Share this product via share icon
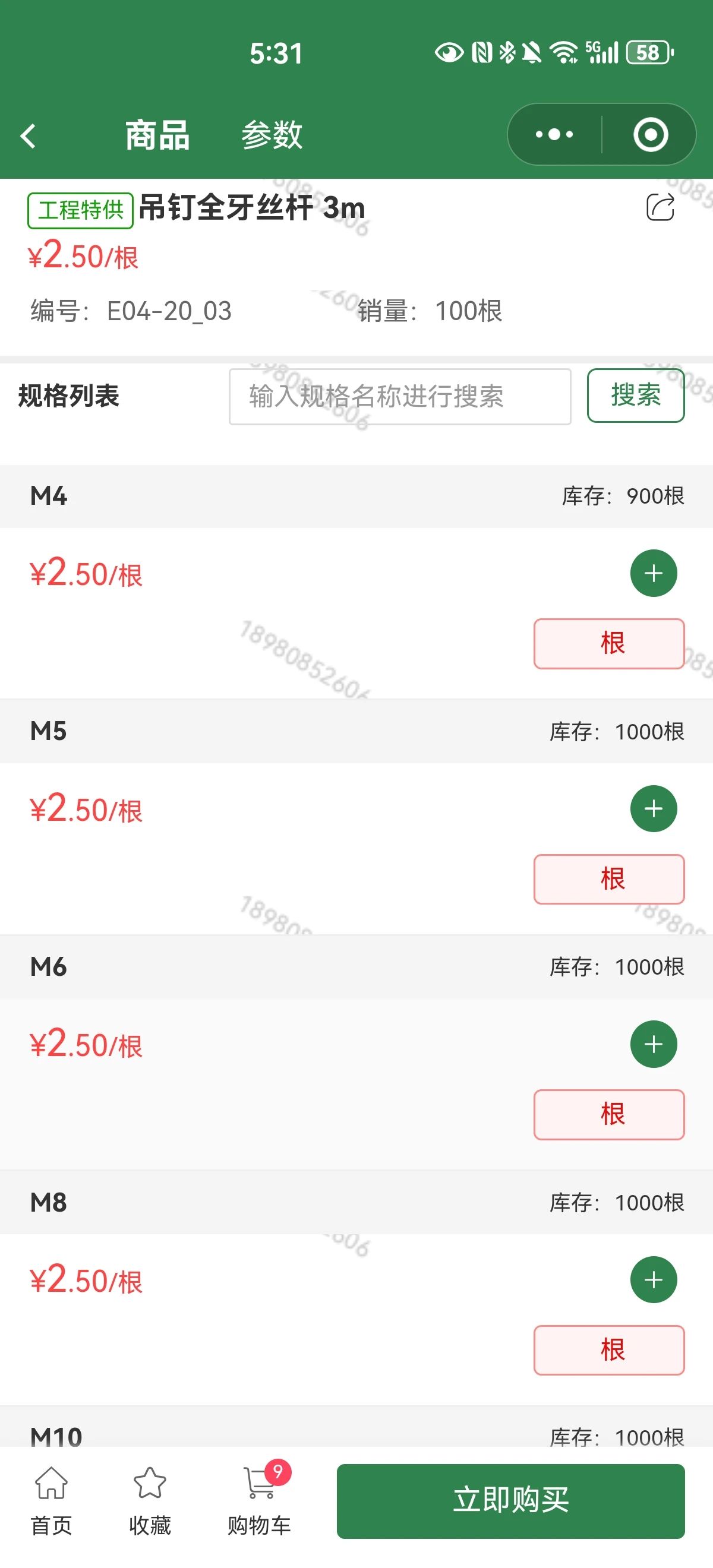Viewport: 713px width, 1568px height. [660, 207]
